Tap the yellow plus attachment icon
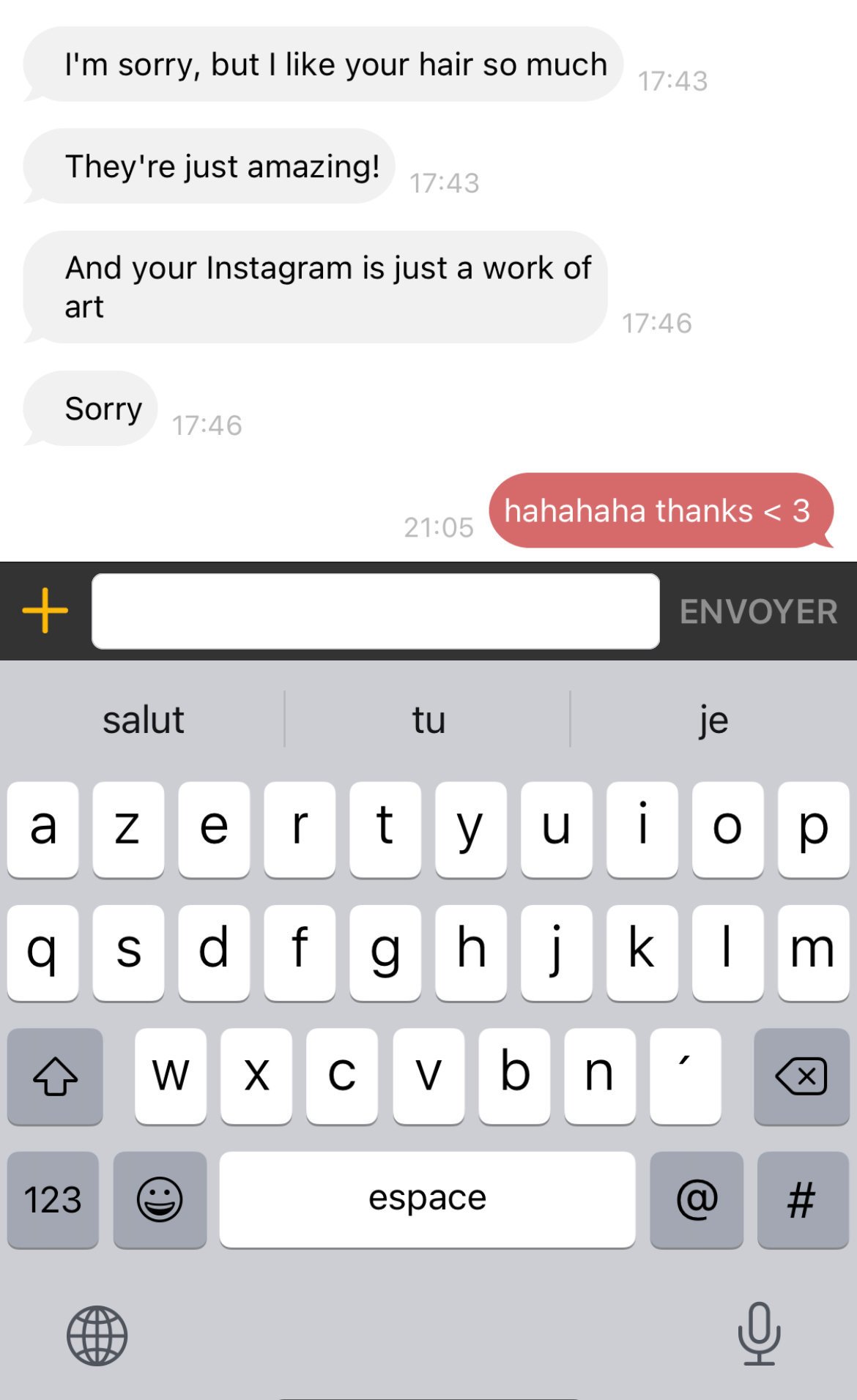This screenshot has width=857, height=1400. (x=45, y=610)
